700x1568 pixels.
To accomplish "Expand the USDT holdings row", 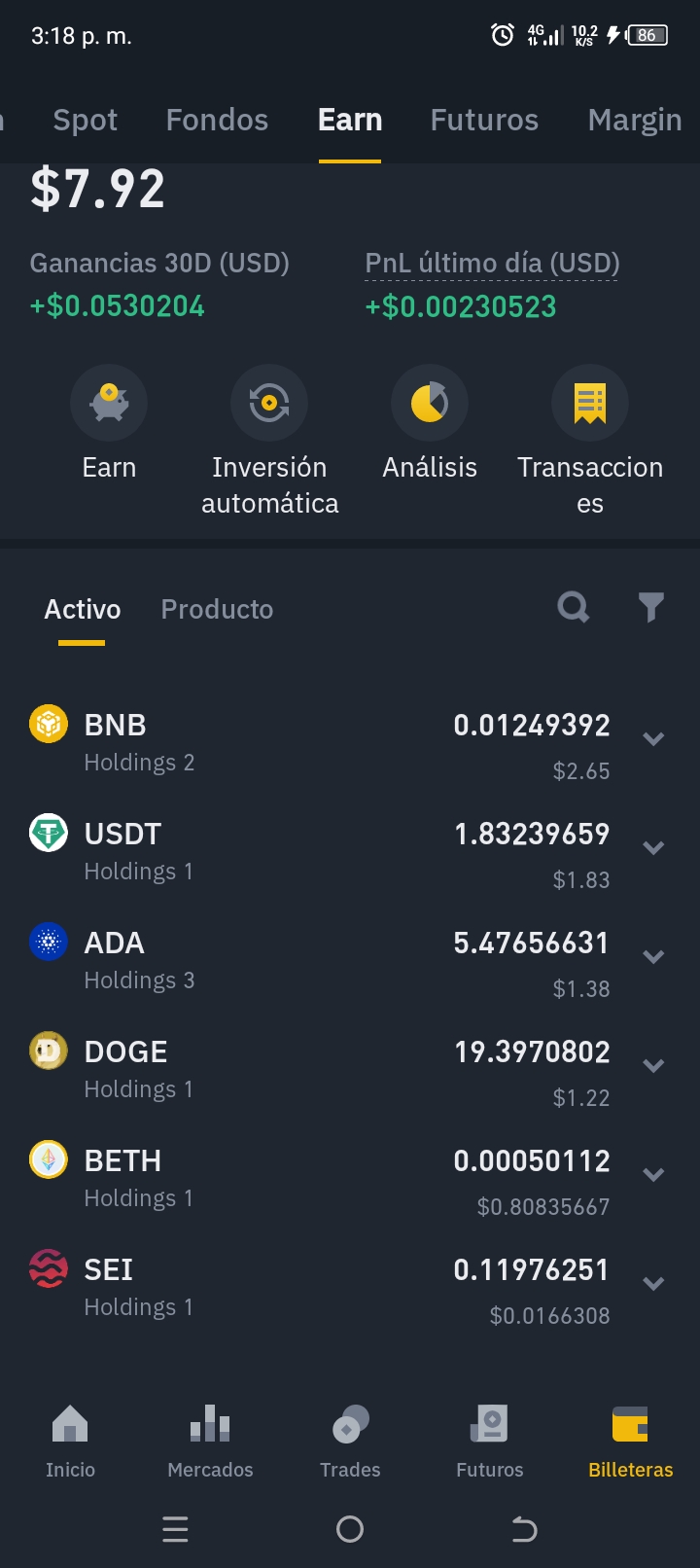I will 653,848.
